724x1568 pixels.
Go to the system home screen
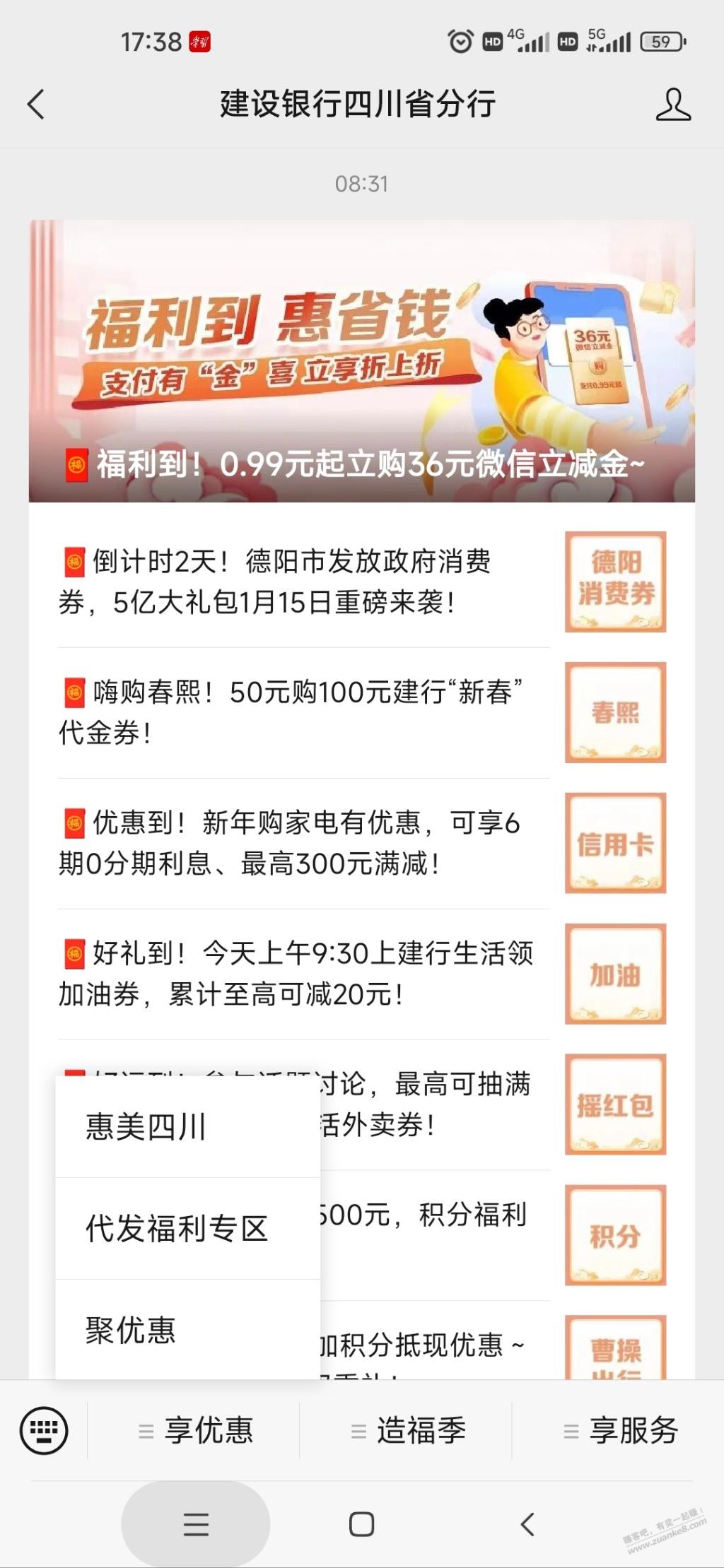[361, 1524]
